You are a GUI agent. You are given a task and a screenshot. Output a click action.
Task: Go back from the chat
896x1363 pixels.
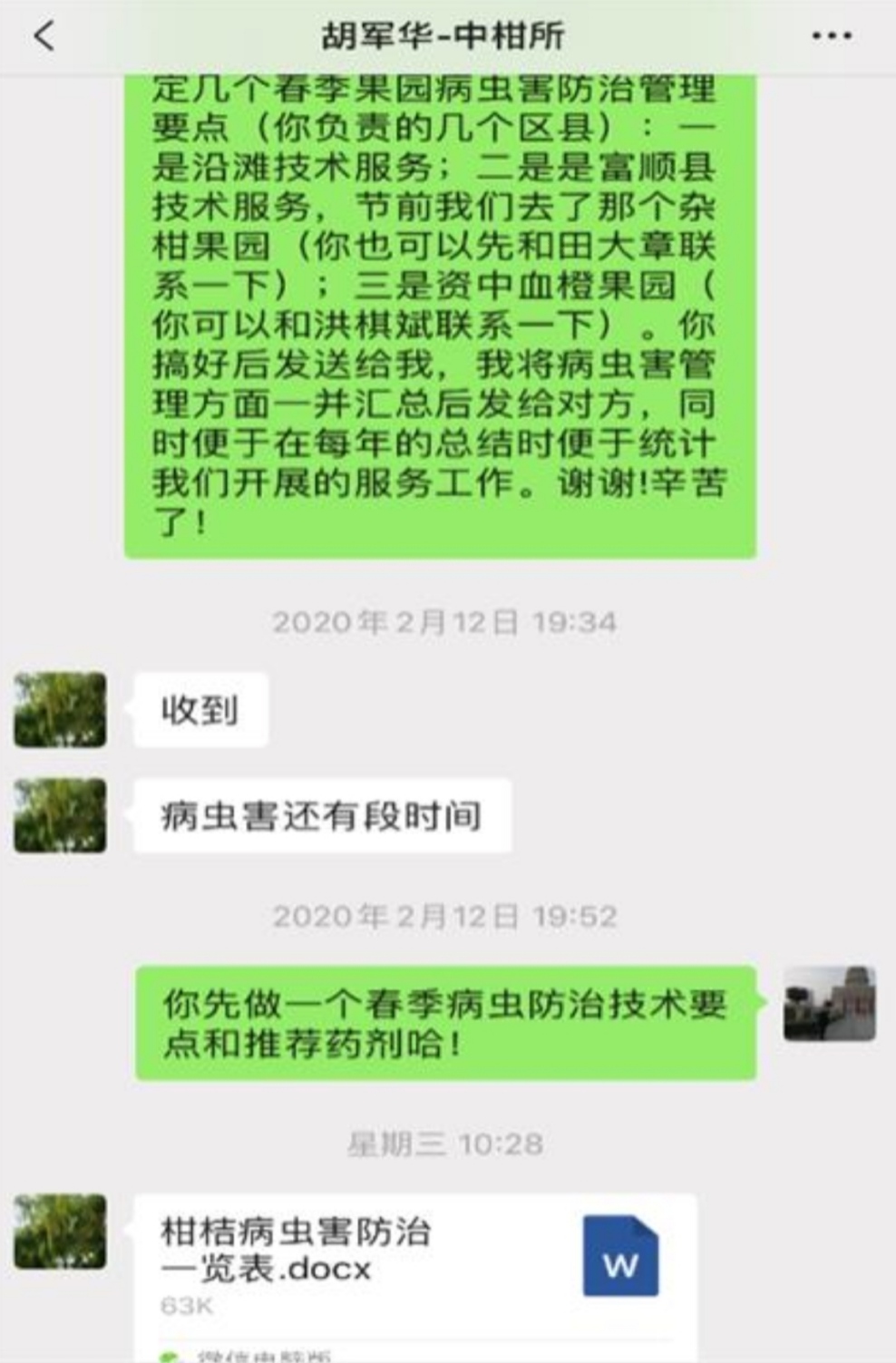[x=44, y=36]
